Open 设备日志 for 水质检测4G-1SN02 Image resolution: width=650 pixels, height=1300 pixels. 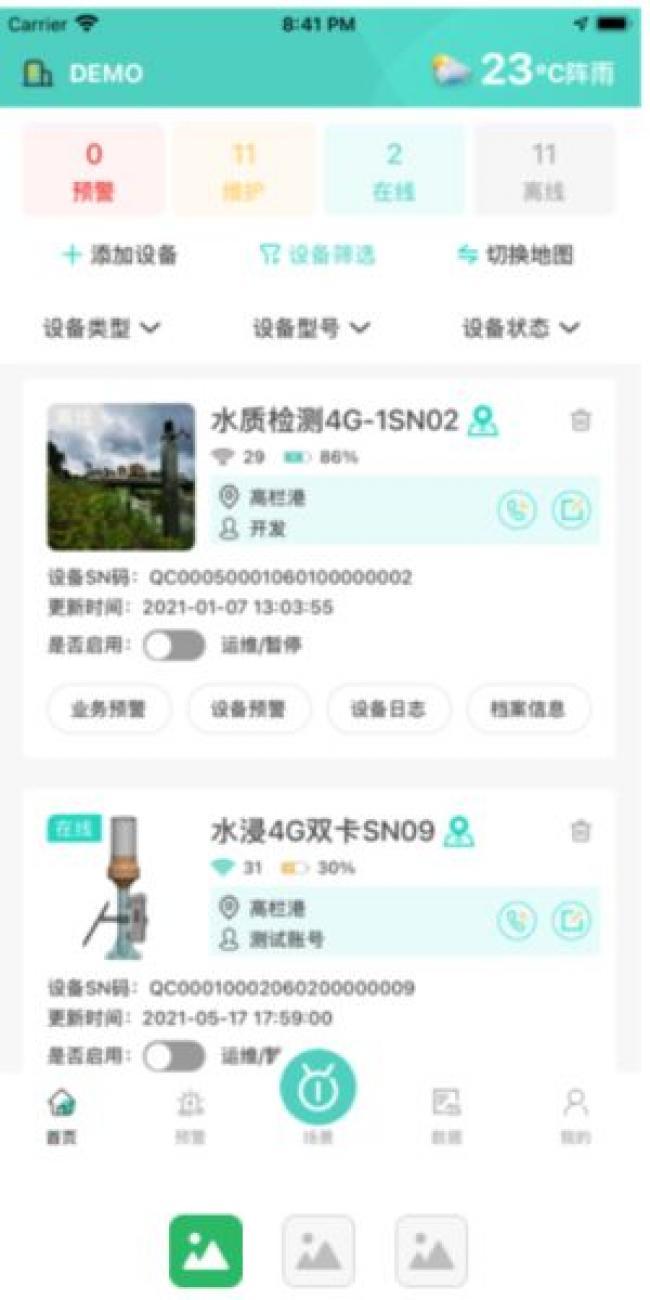pyautogui.click(x=388, y=709)
